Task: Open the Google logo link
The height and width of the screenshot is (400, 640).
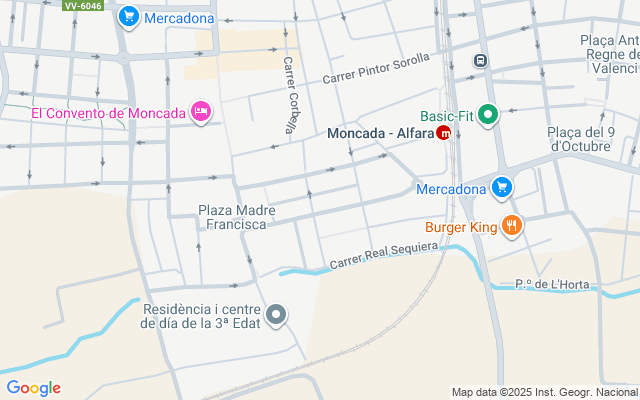Action: point(33,388)
